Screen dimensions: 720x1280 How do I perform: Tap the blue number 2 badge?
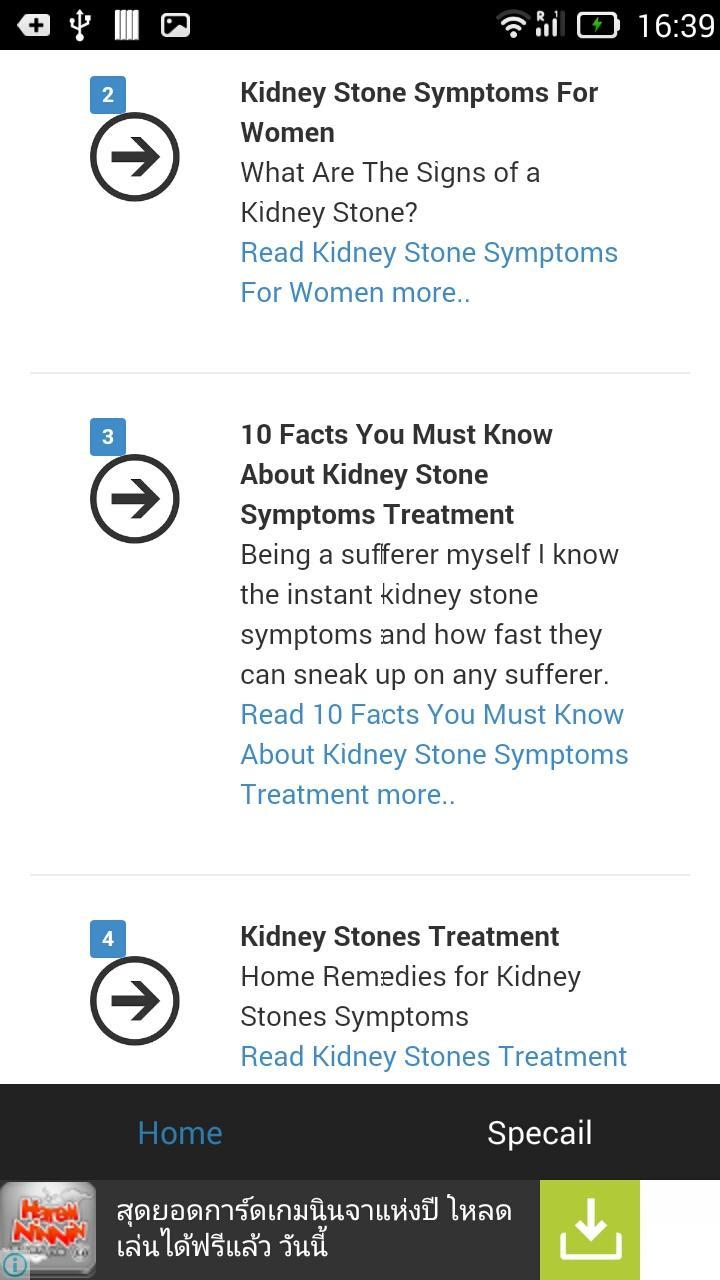point(107,95)
